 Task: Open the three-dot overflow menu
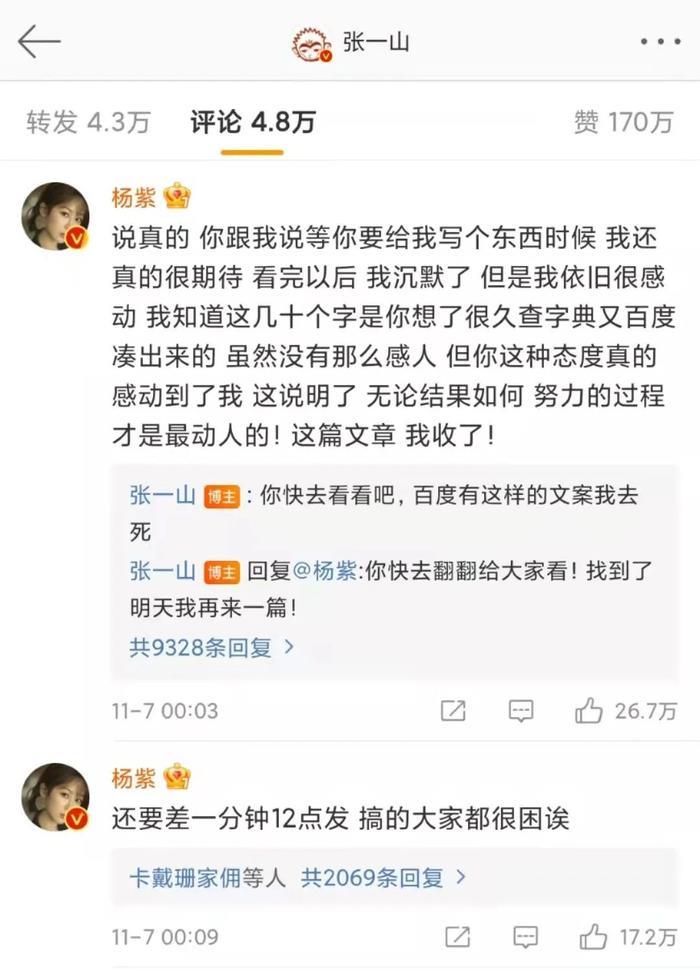coord(659,42)
